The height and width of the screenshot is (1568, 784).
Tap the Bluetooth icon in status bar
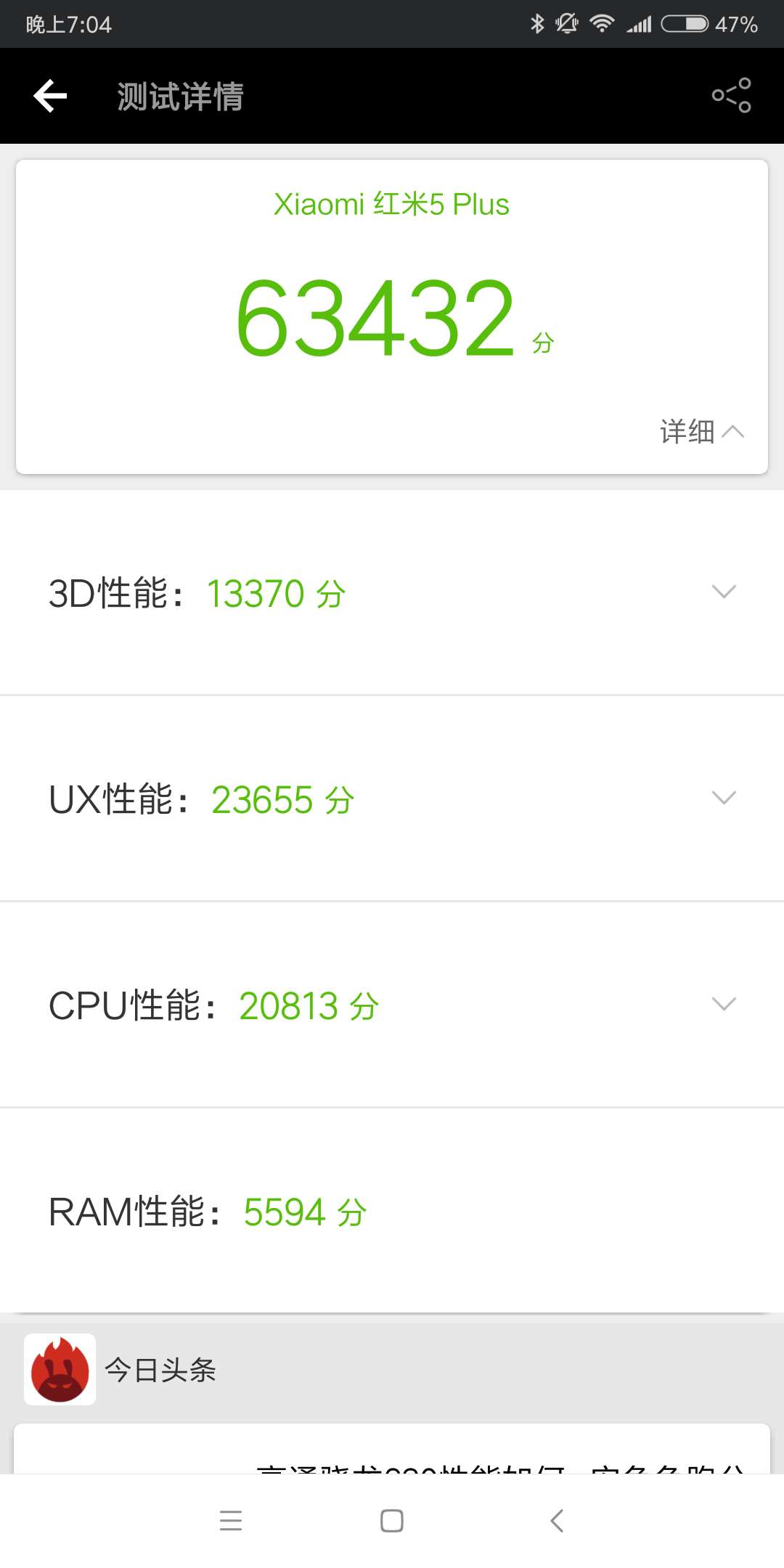(x=538, y=23)
